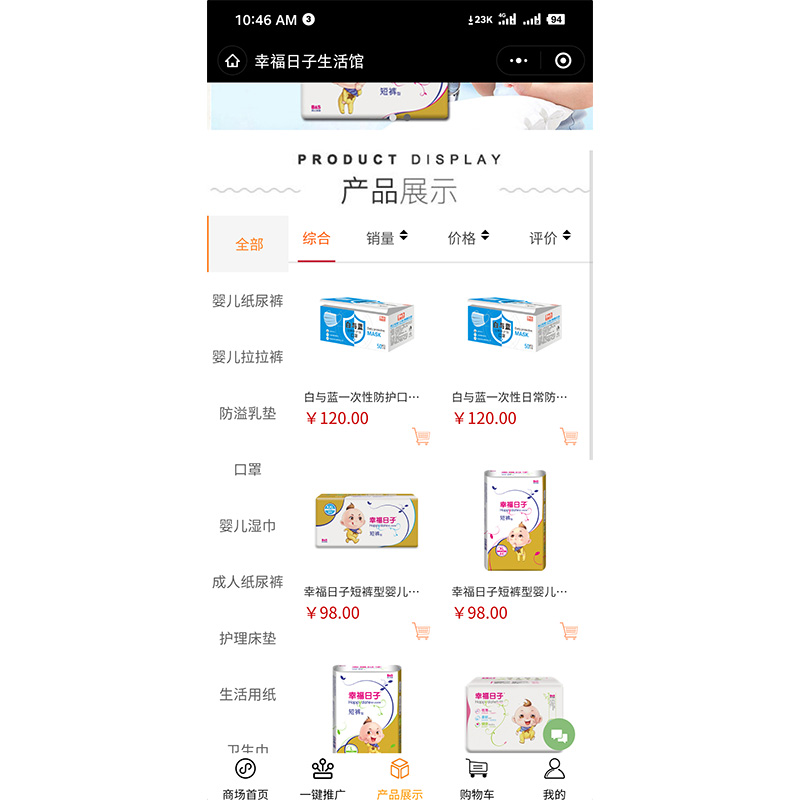The height and width of the screenshot is (800, 800).
Task: Open the 购物车 tab
Action: [x=477, y=778]
